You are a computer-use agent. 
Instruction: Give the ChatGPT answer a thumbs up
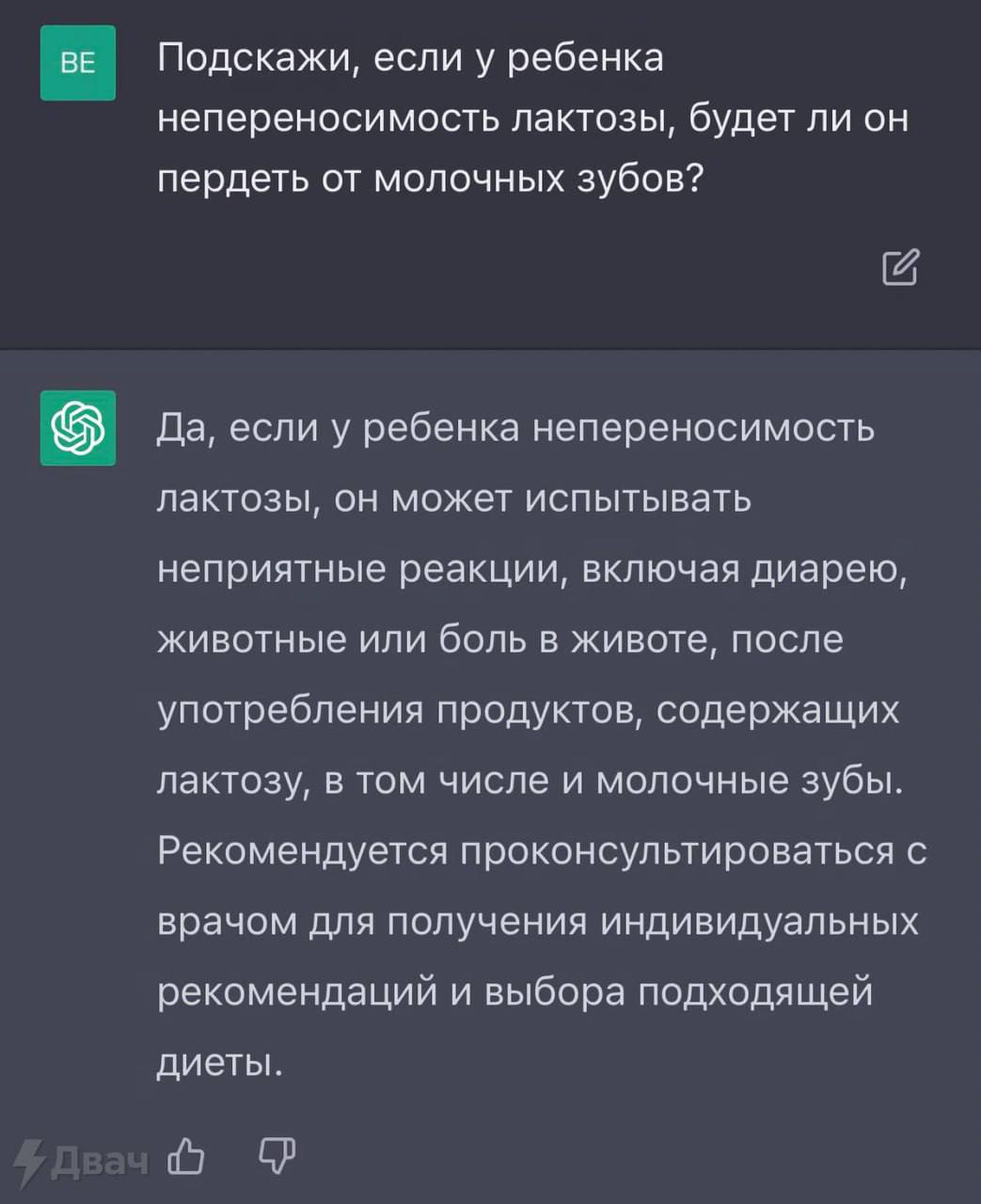186,1156
